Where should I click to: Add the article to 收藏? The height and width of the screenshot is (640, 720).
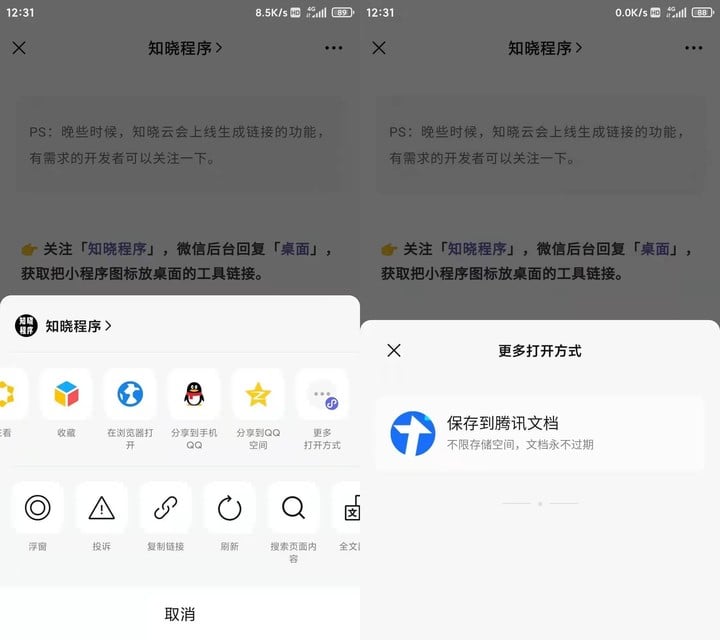[x=66, y=395]
